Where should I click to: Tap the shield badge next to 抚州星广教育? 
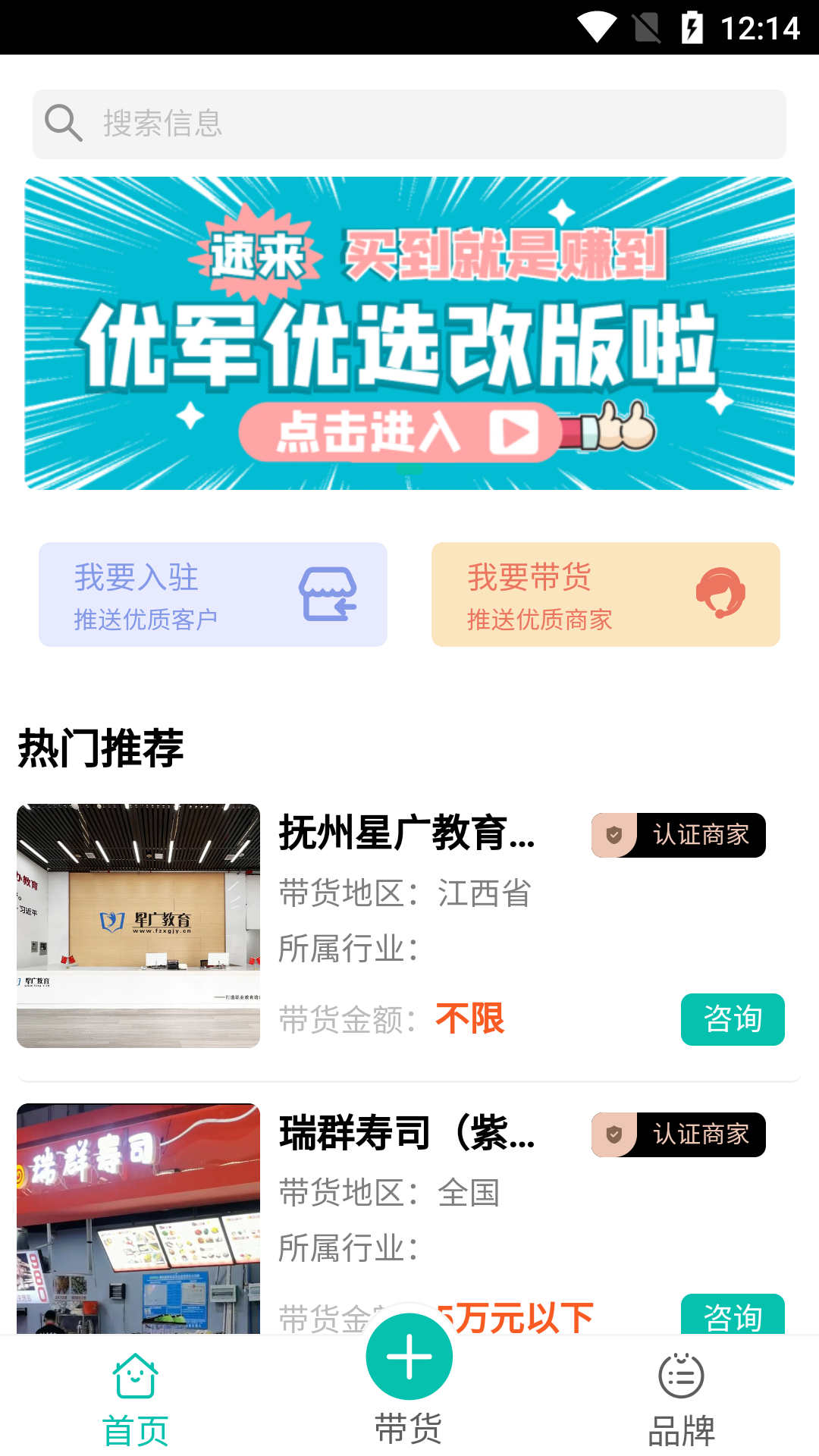point(613,835)
